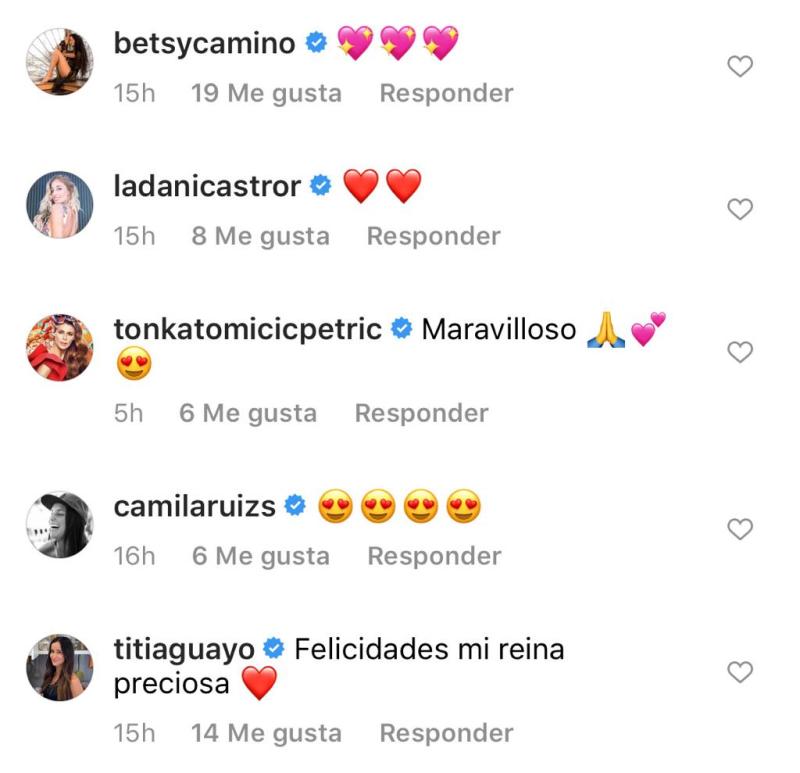The width and height of the screenshot is (800, 773).
Task: Like ladanicastror's comment
Action: tap(739, 210)
